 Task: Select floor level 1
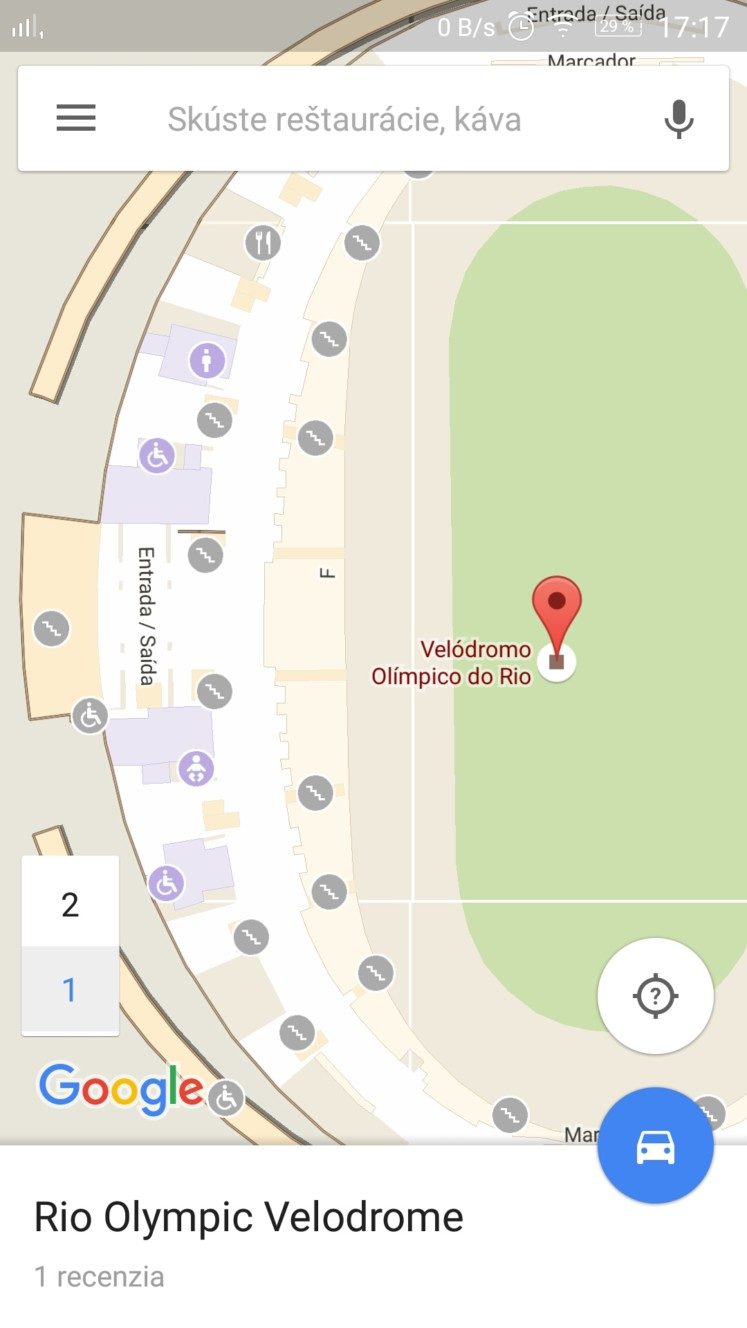pos(70,990)
